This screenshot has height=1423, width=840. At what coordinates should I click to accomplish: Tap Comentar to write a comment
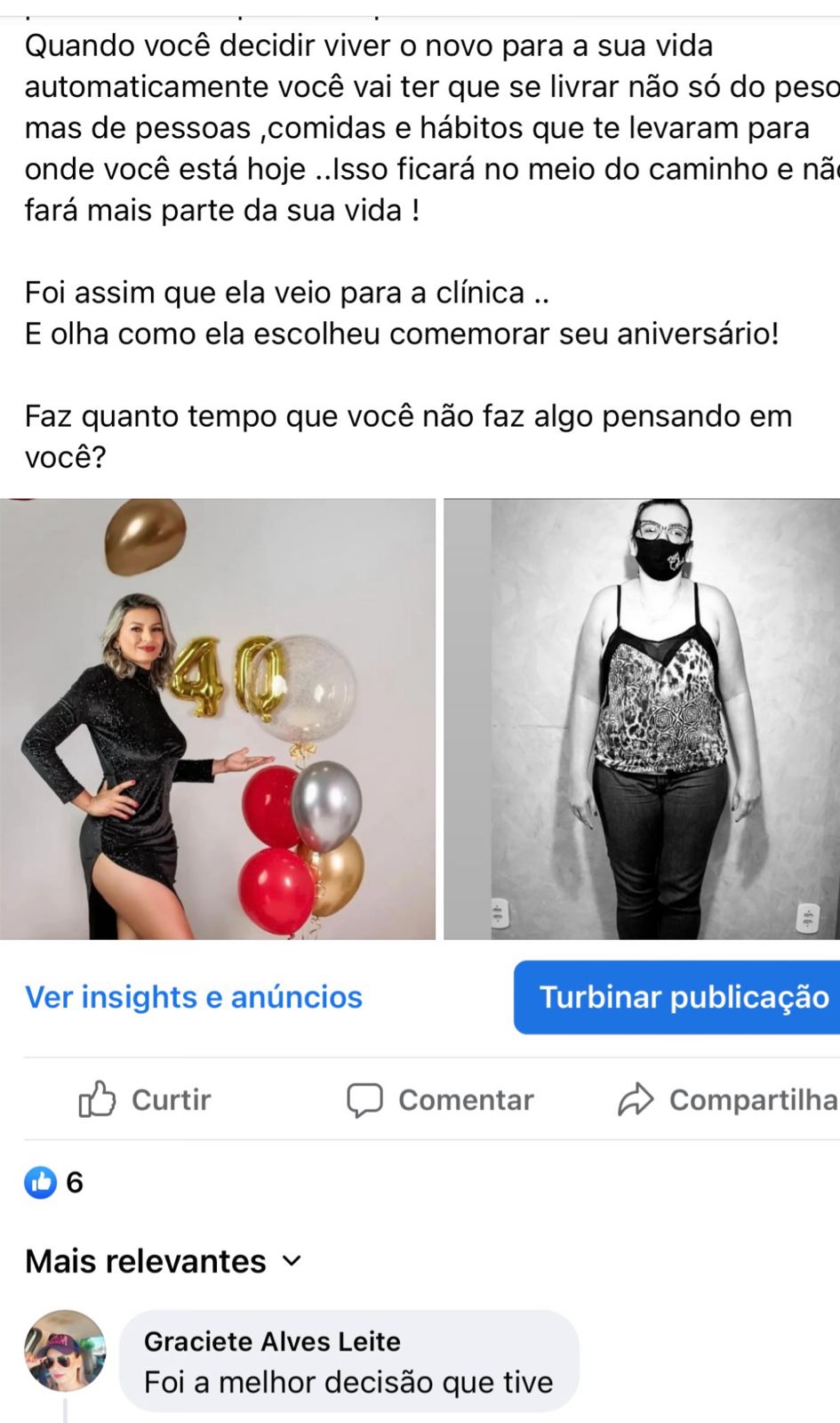point(441,1100)
